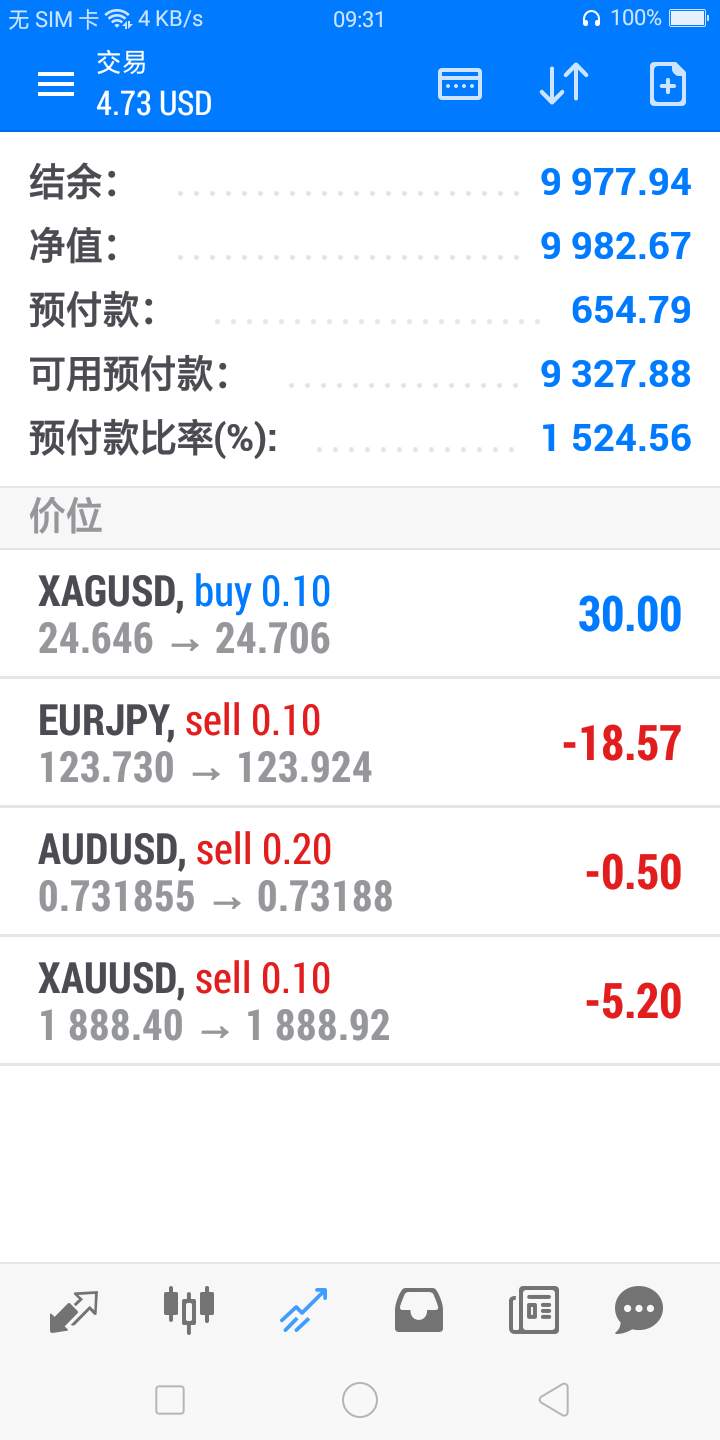Open the news tab
Image resolution: width=720 pixels, height=1440 pixels.
point(534,1310)
